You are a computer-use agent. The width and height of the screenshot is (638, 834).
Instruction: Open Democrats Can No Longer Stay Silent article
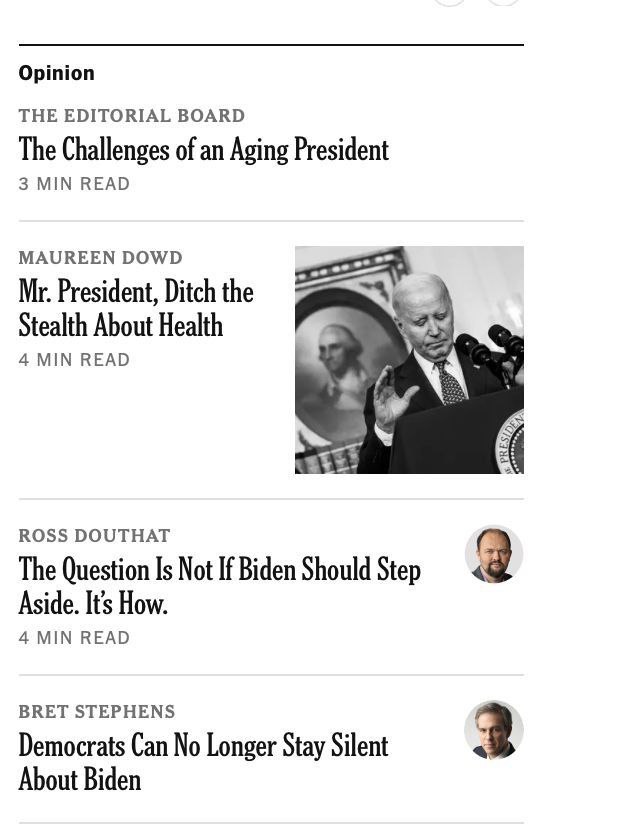coord(203,762)
